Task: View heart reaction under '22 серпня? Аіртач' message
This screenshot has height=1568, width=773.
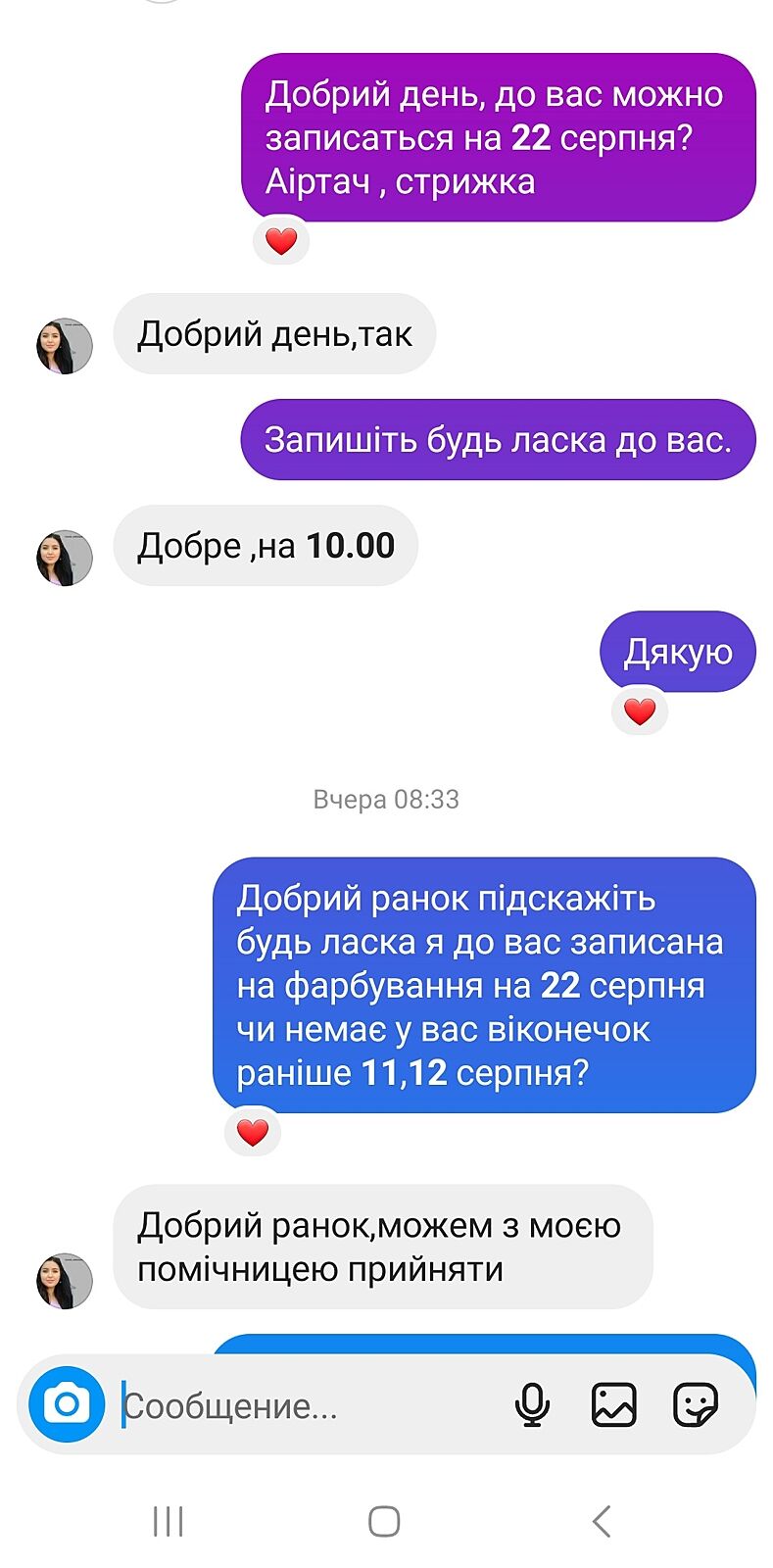Action: (x=281, y=241)
